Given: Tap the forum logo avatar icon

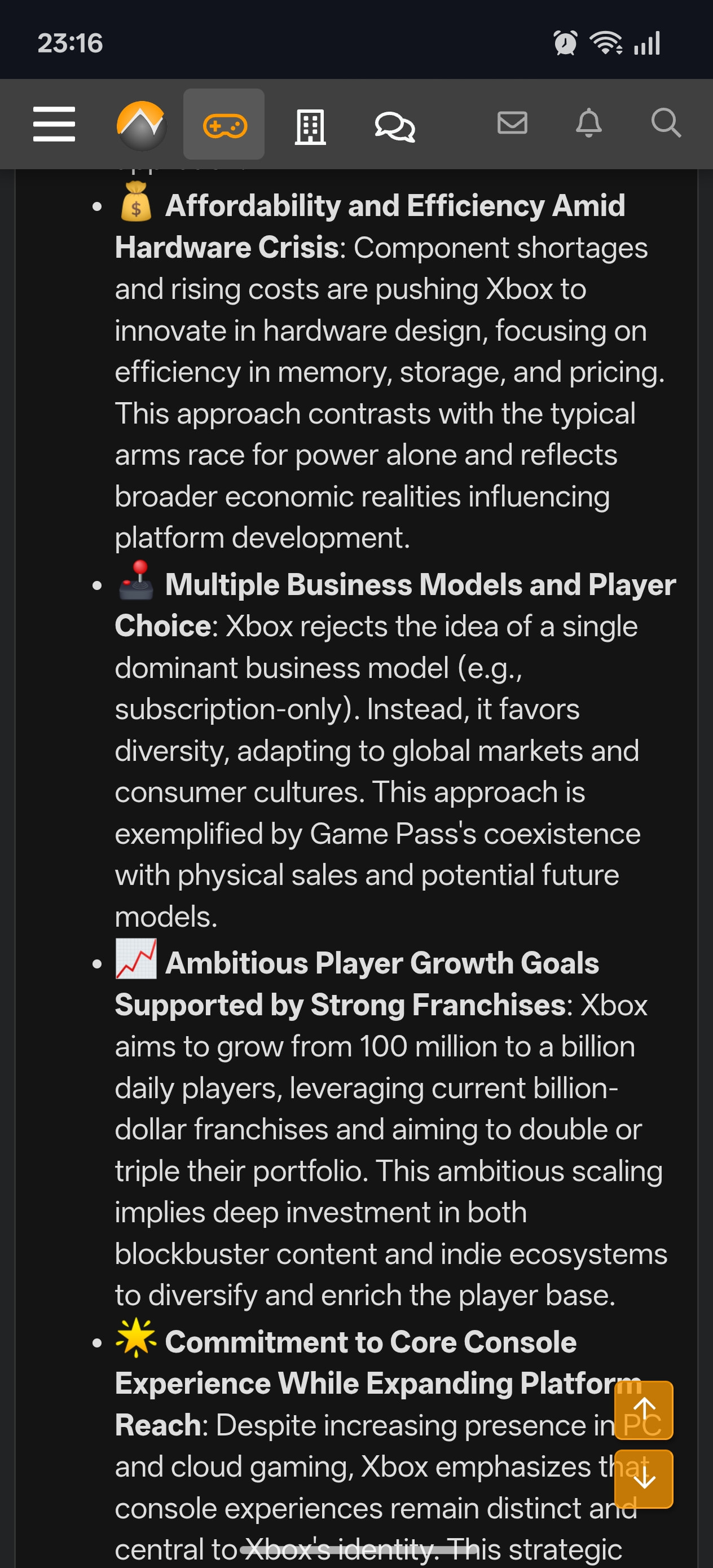Looking at the screenshot, I should [x=141, y=125].
